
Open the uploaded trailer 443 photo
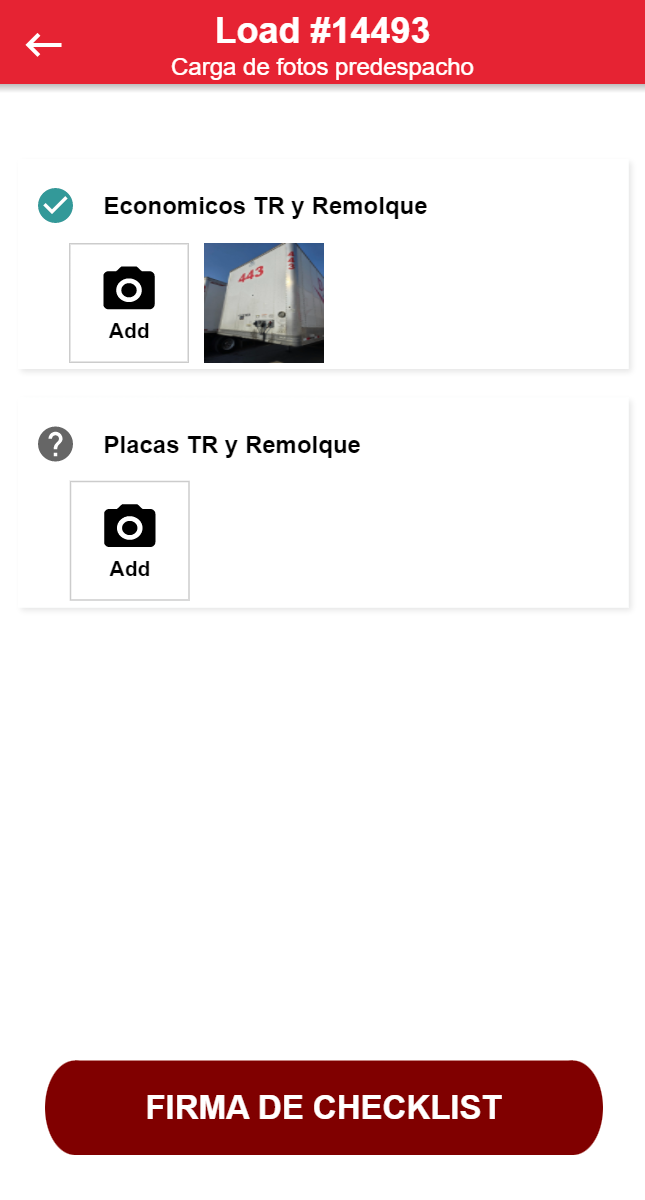(x=264, y=303)
